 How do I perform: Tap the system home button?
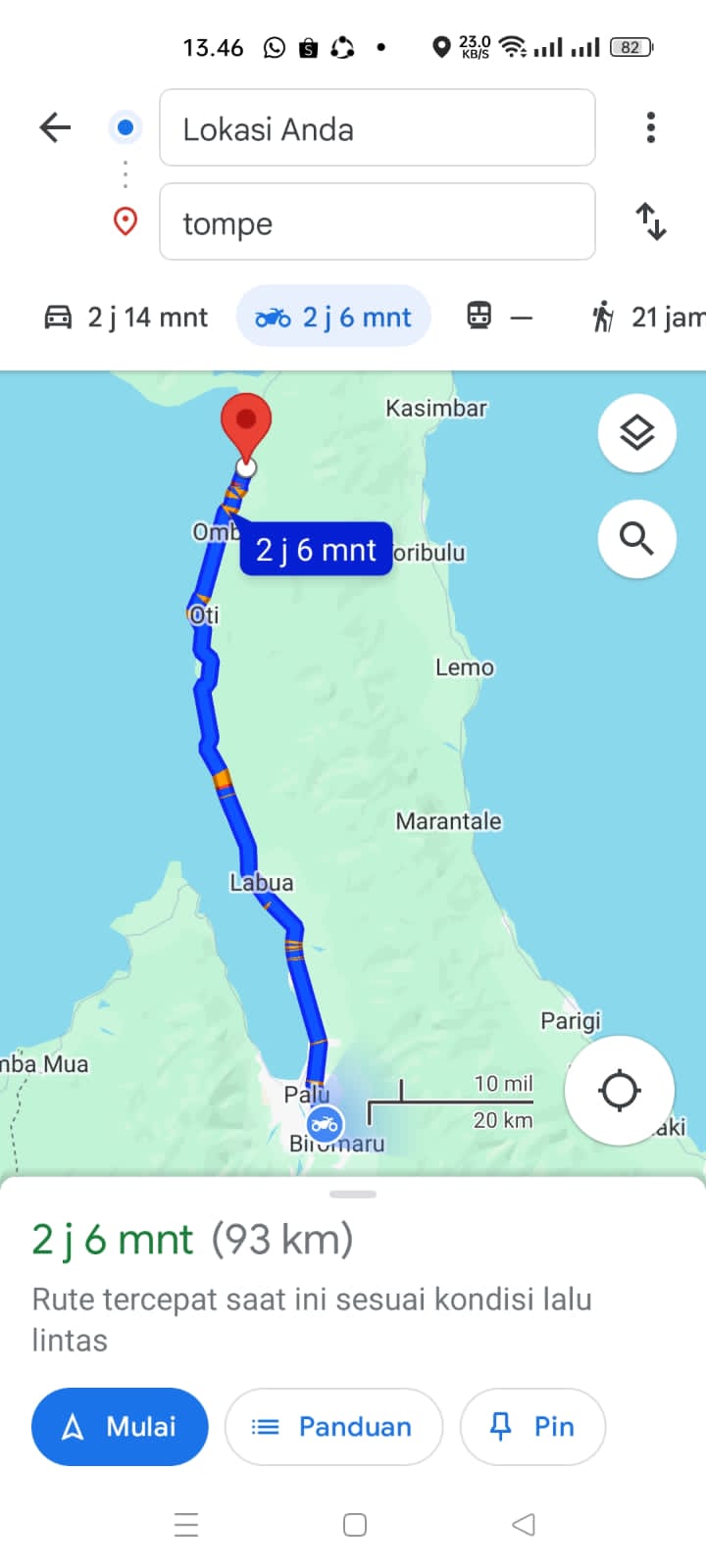(355, 1525)
